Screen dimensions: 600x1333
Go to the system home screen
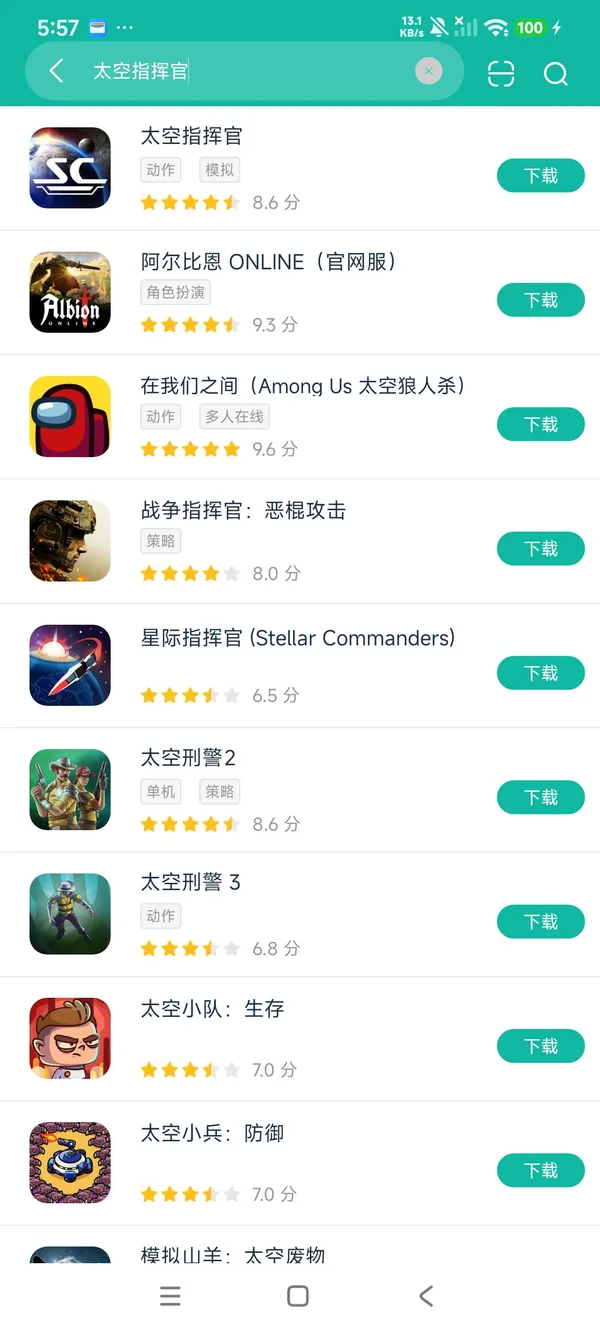298,1296
